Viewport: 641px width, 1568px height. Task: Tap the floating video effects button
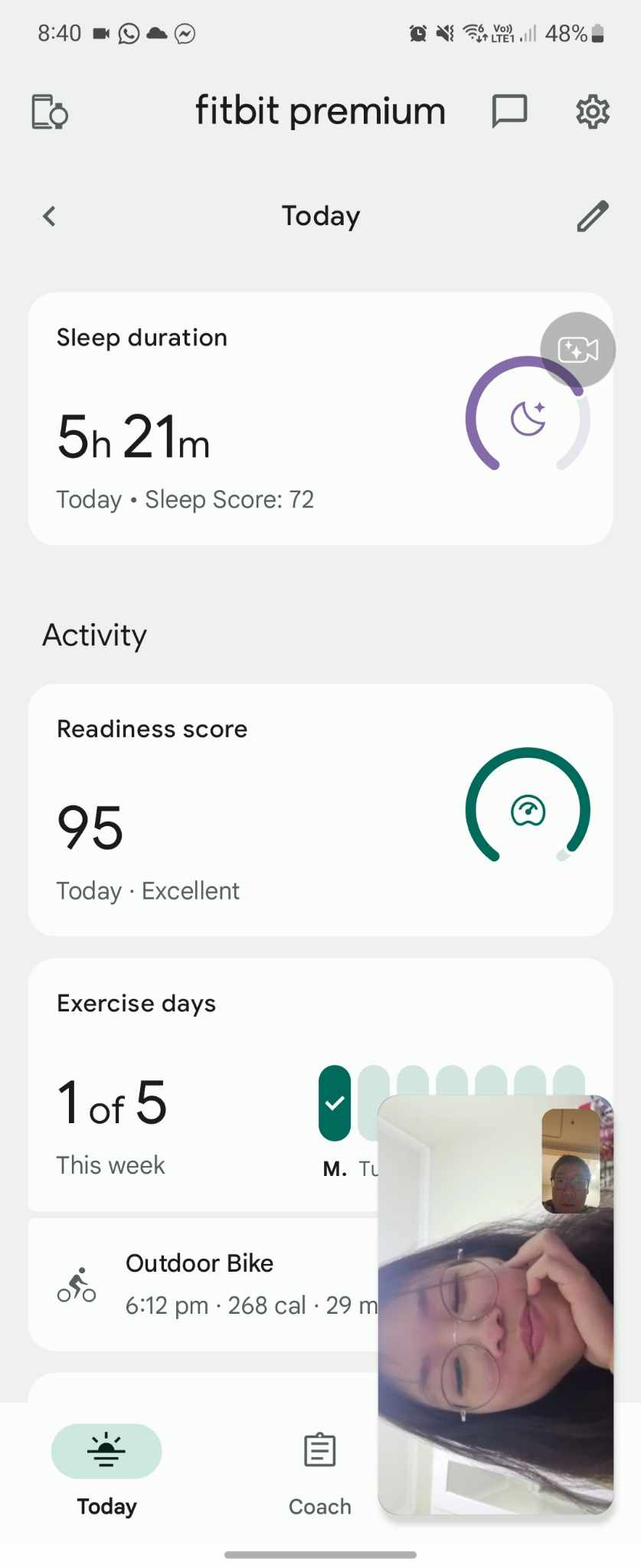tap(577, 350)
